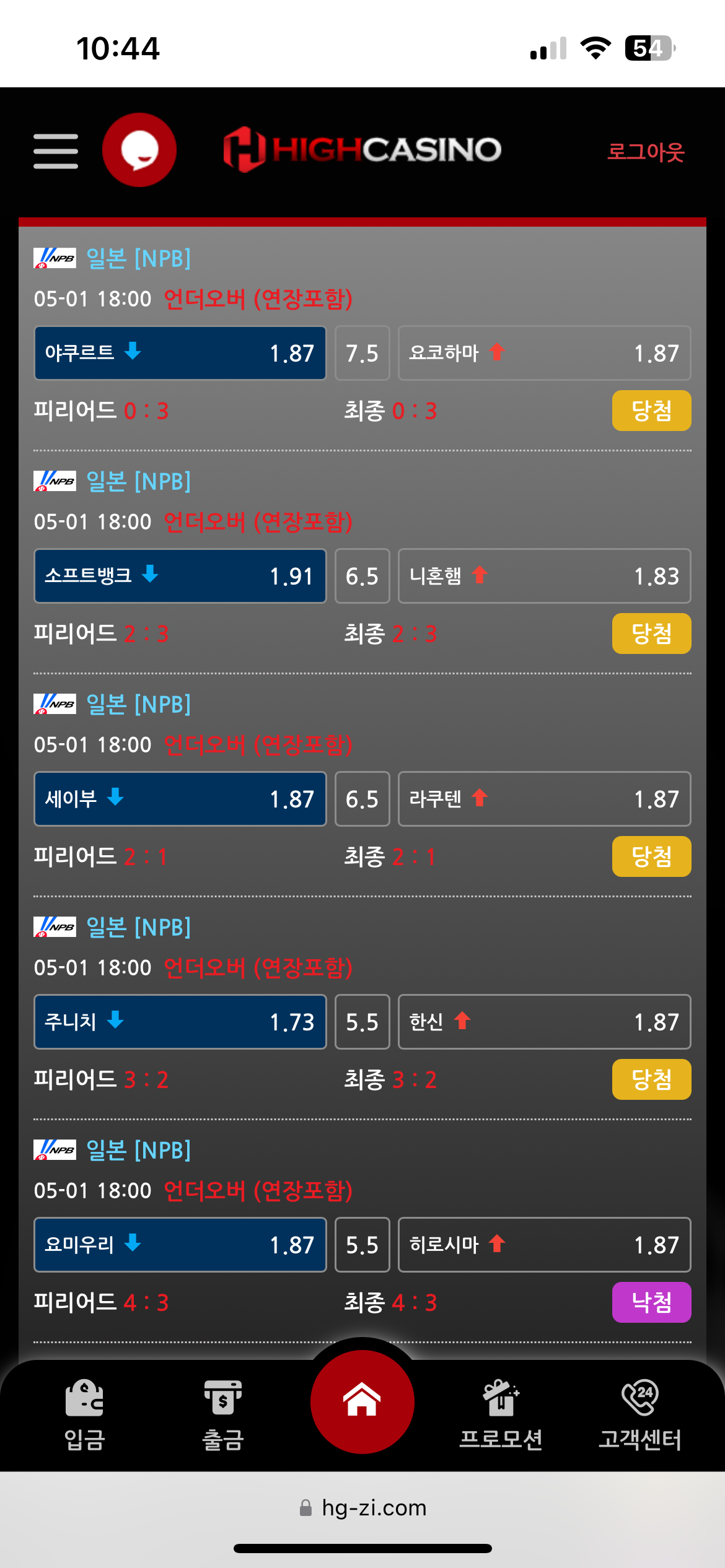Pick the 라쿠텐 over option
This screenshot has width=725, height=1568.
pyautogui.click(x=544, y=799)
